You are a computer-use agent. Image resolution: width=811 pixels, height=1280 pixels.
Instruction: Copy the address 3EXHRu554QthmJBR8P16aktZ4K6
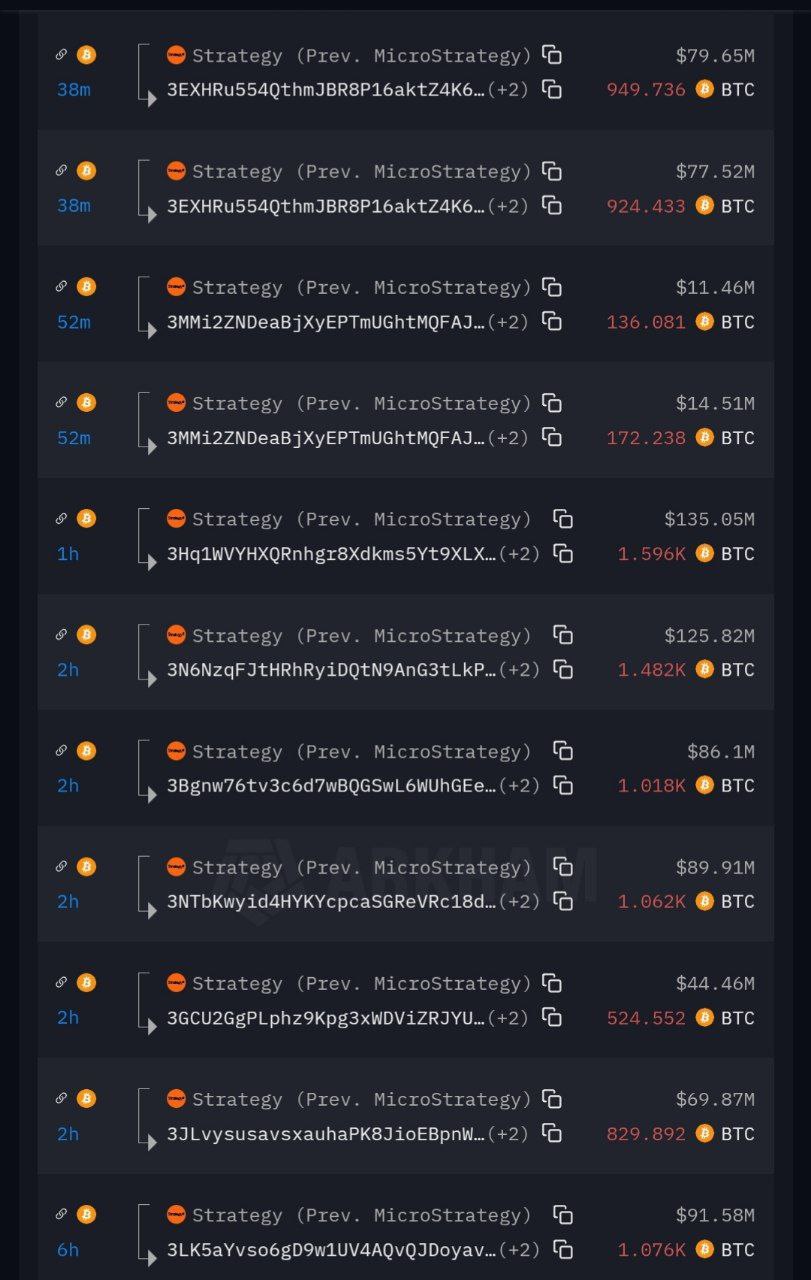click(551, 90)
